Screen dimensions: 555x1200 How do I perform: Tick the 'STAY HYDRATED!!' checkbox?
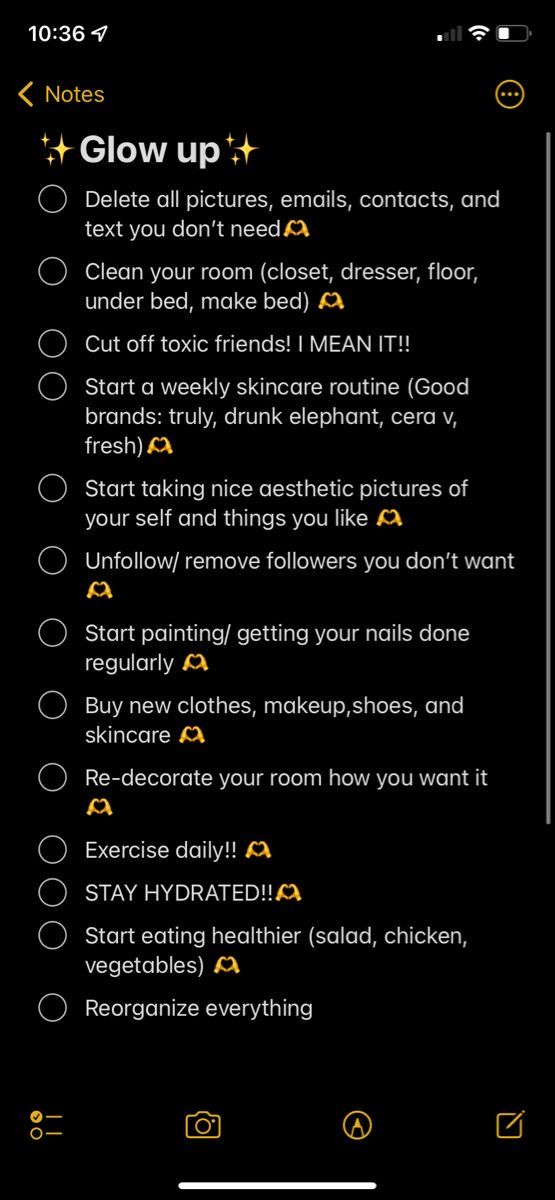52,892
